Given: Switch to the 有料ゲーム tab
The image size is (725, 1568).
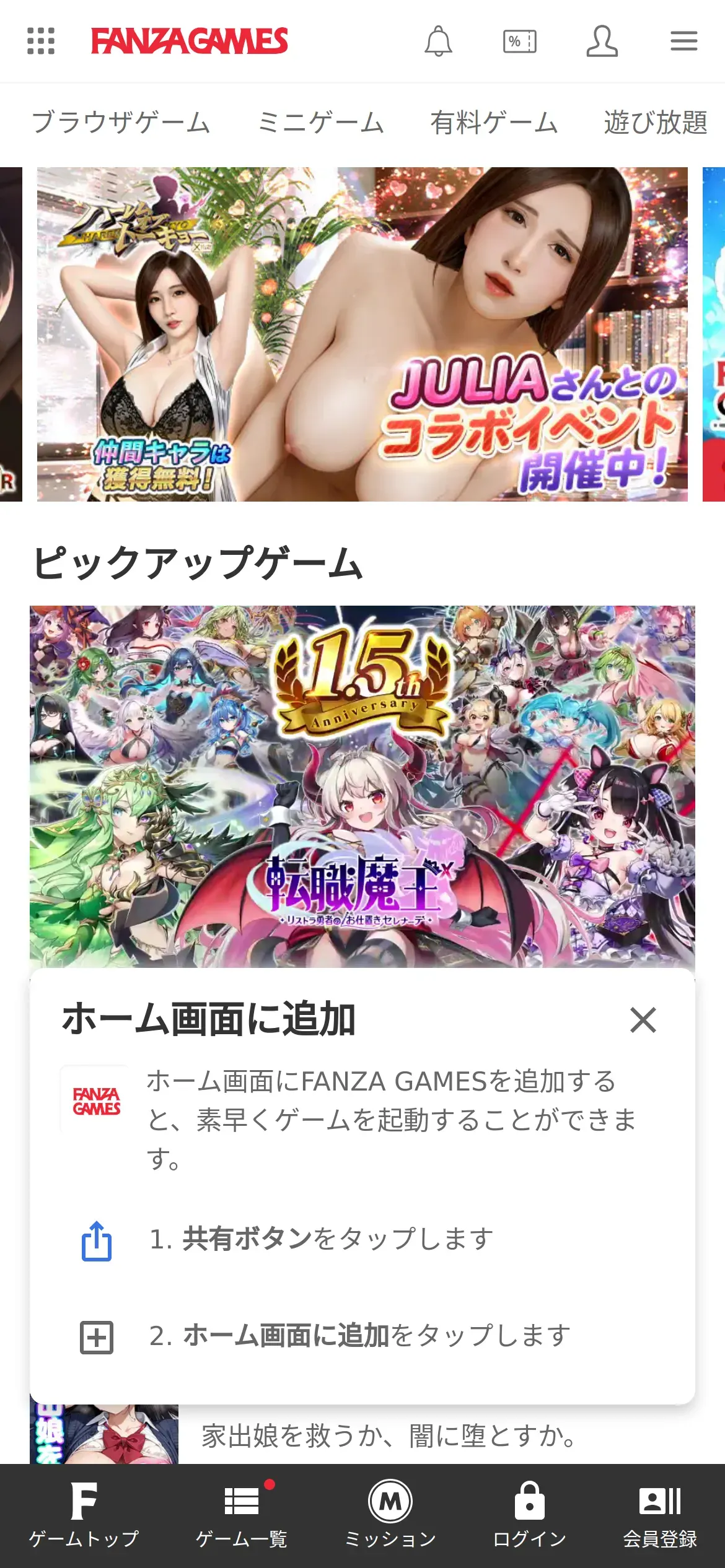Looking at the screenshot, I should [x=494, y=122].
